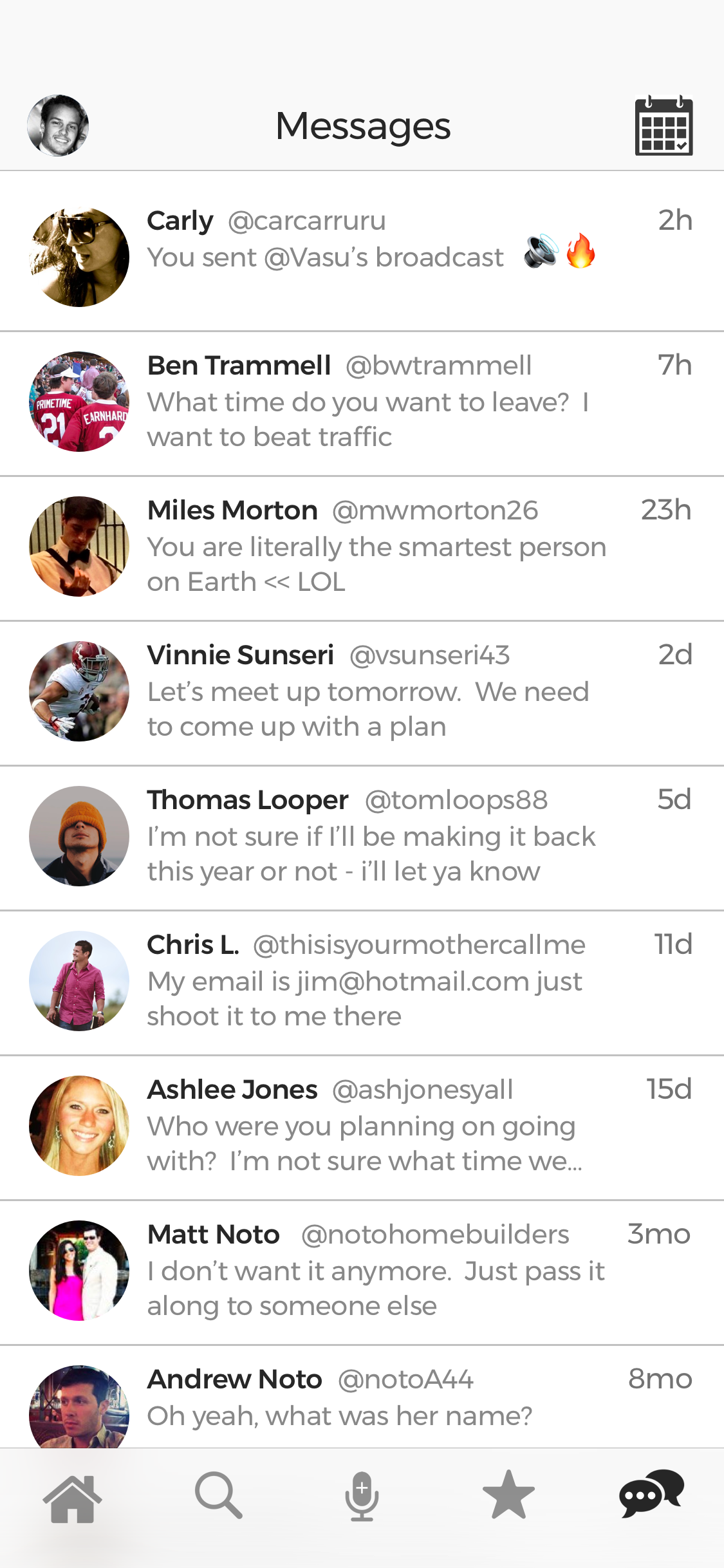Open the conversation with Carly

(362, 252)
